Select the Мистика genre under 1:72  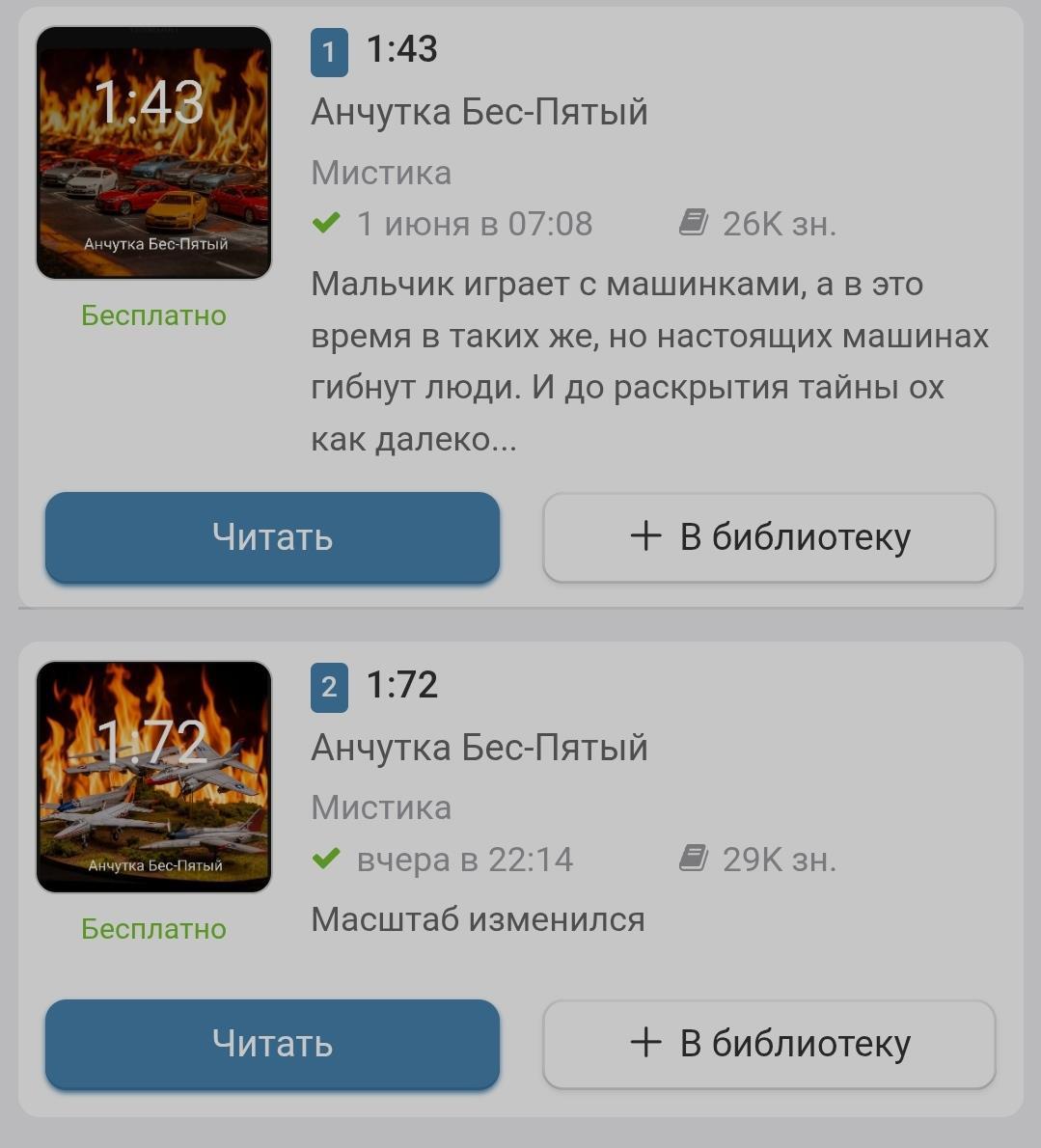coord(381,807)
